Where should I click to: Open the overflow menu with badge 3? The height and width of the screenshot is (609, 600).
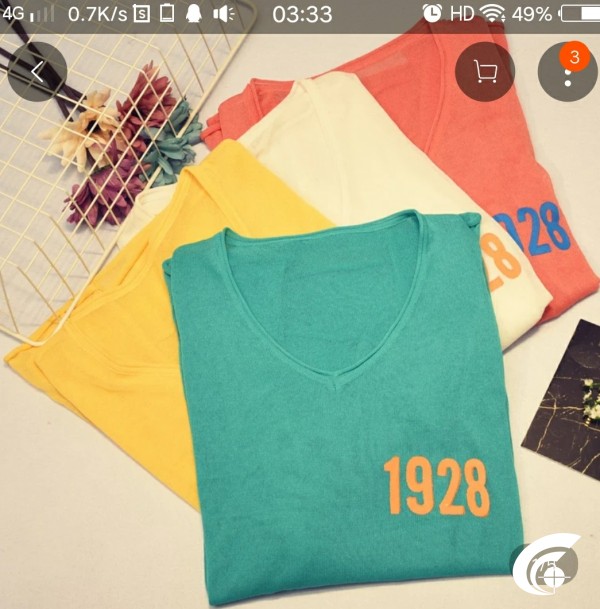(x=567, y=72)
